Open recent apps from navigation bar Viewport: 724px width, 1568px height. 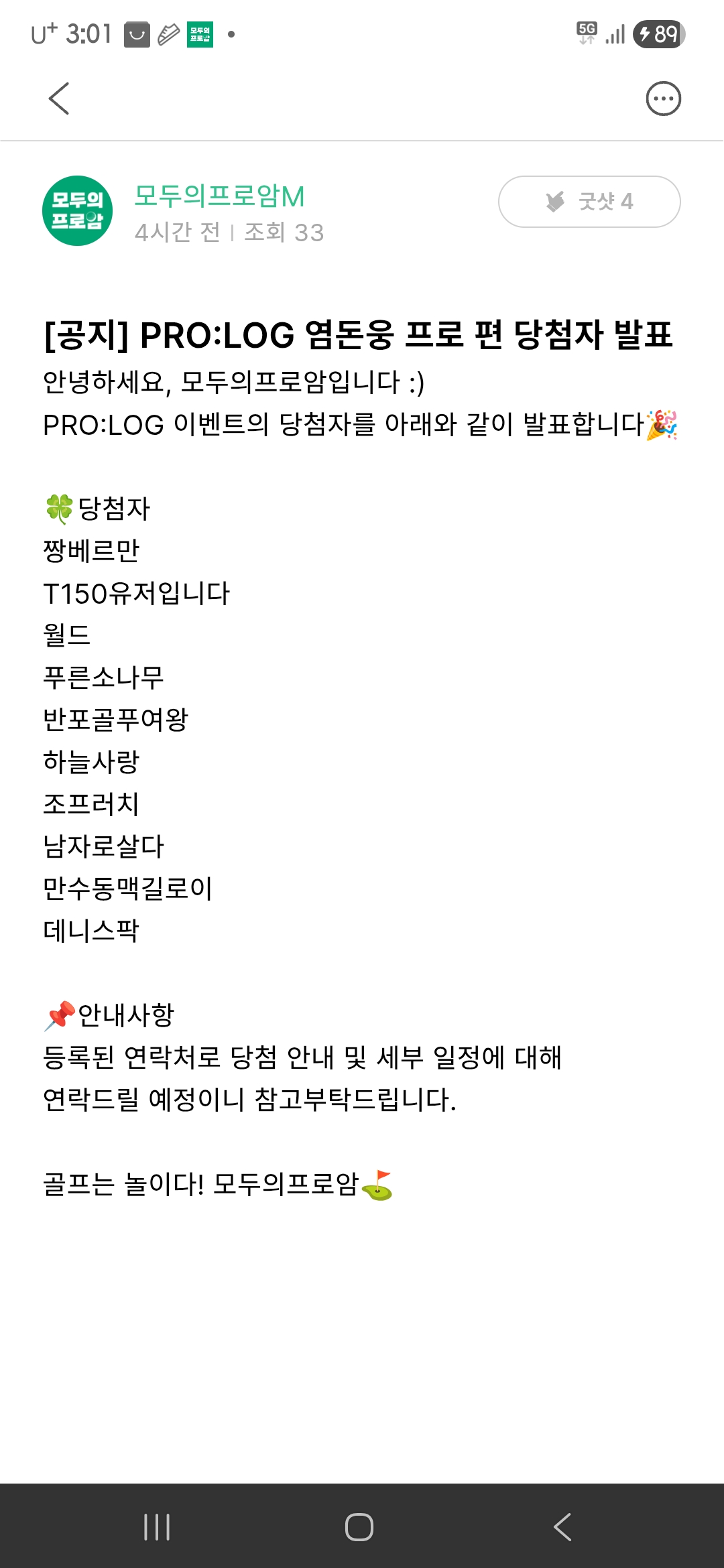(157, 1527)
